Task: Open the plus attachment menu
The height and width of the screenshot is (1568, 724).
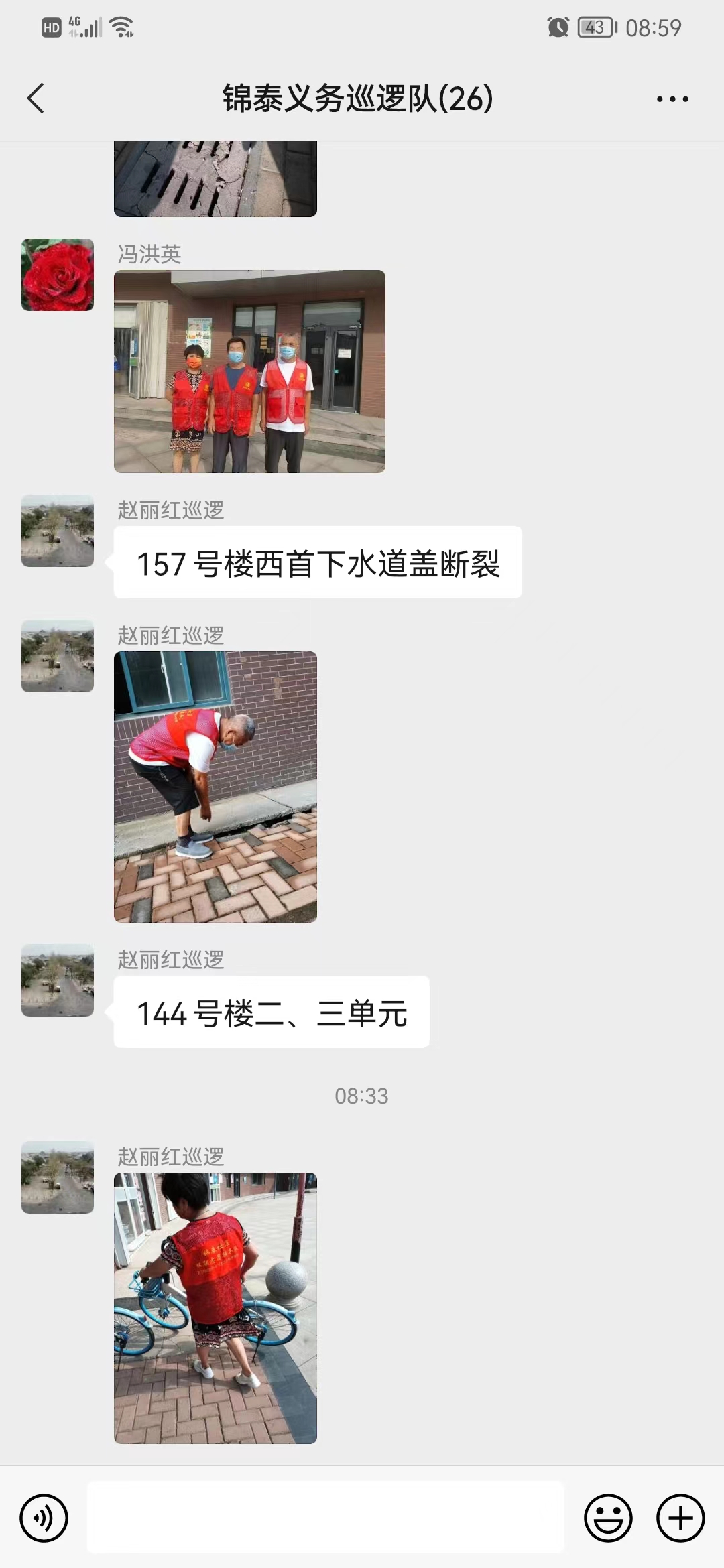Action: pyautogui.click(x=680, y=1518)
